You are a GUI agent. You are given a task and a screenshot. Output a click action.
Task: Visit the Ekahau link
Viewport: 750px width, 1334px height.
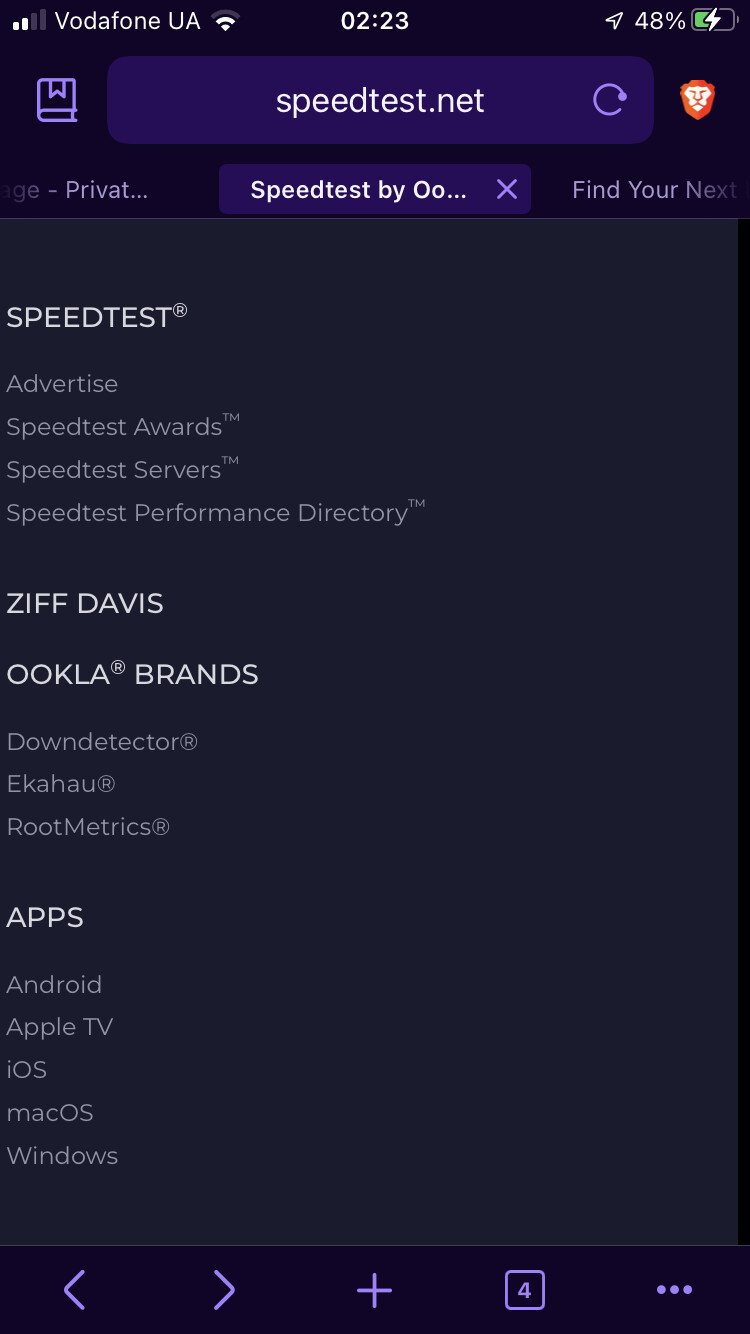click(x=61, y=784)
